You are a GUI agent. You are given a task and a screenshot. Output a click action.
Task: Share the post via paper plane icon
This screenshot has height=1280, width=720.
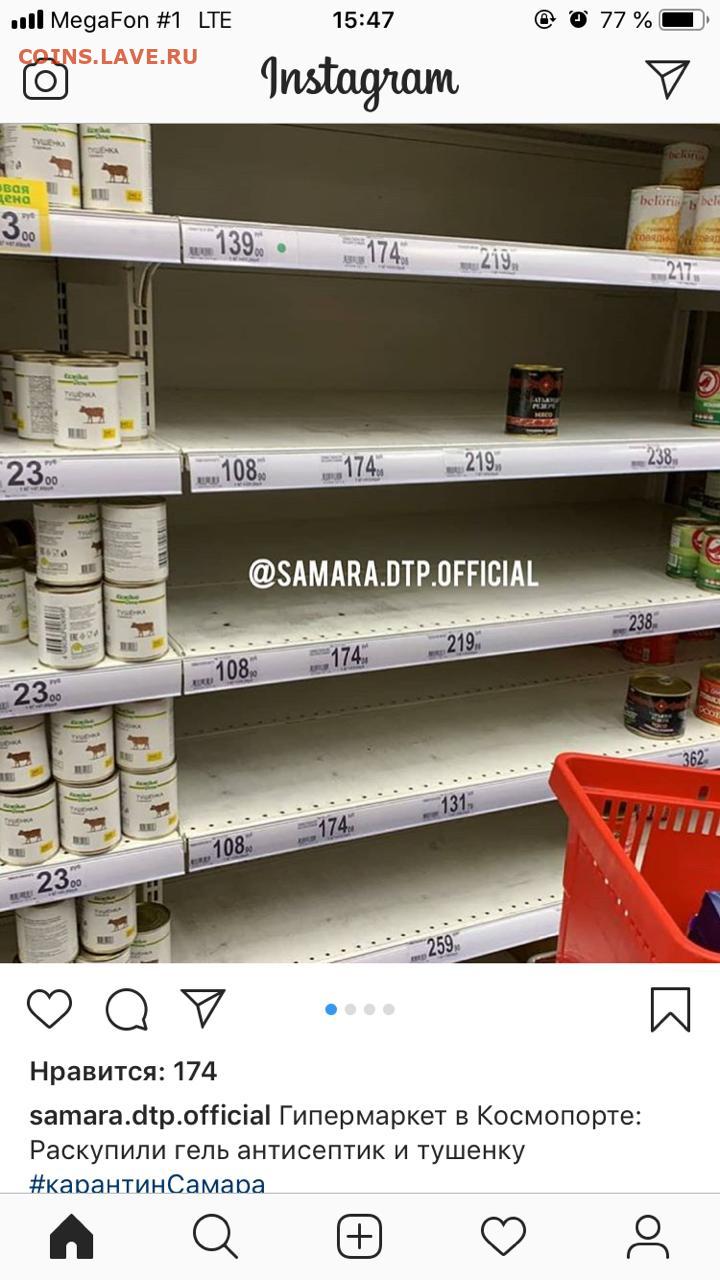tap(203, 1008)
